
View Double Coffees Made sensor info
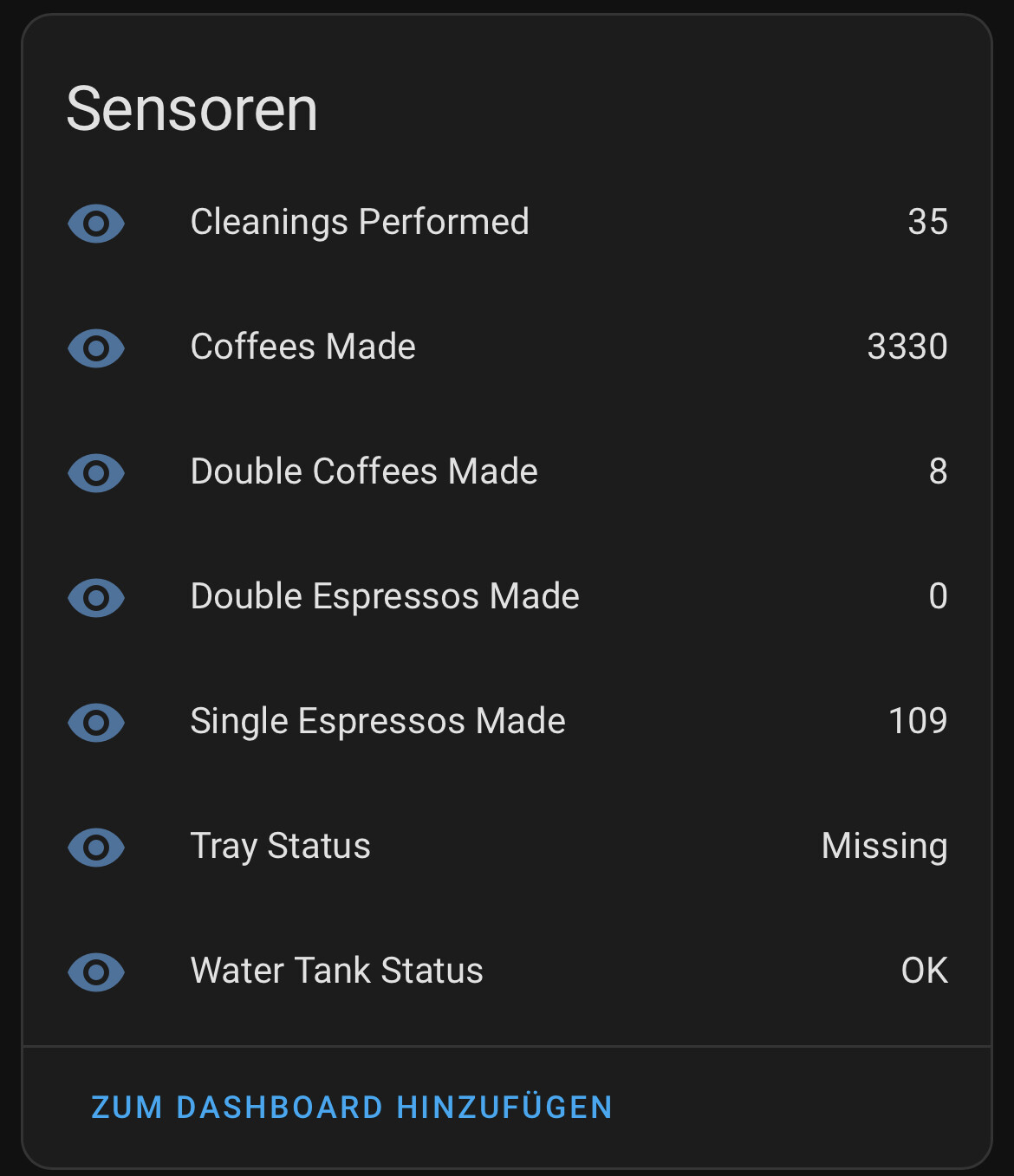coord(364,471)
